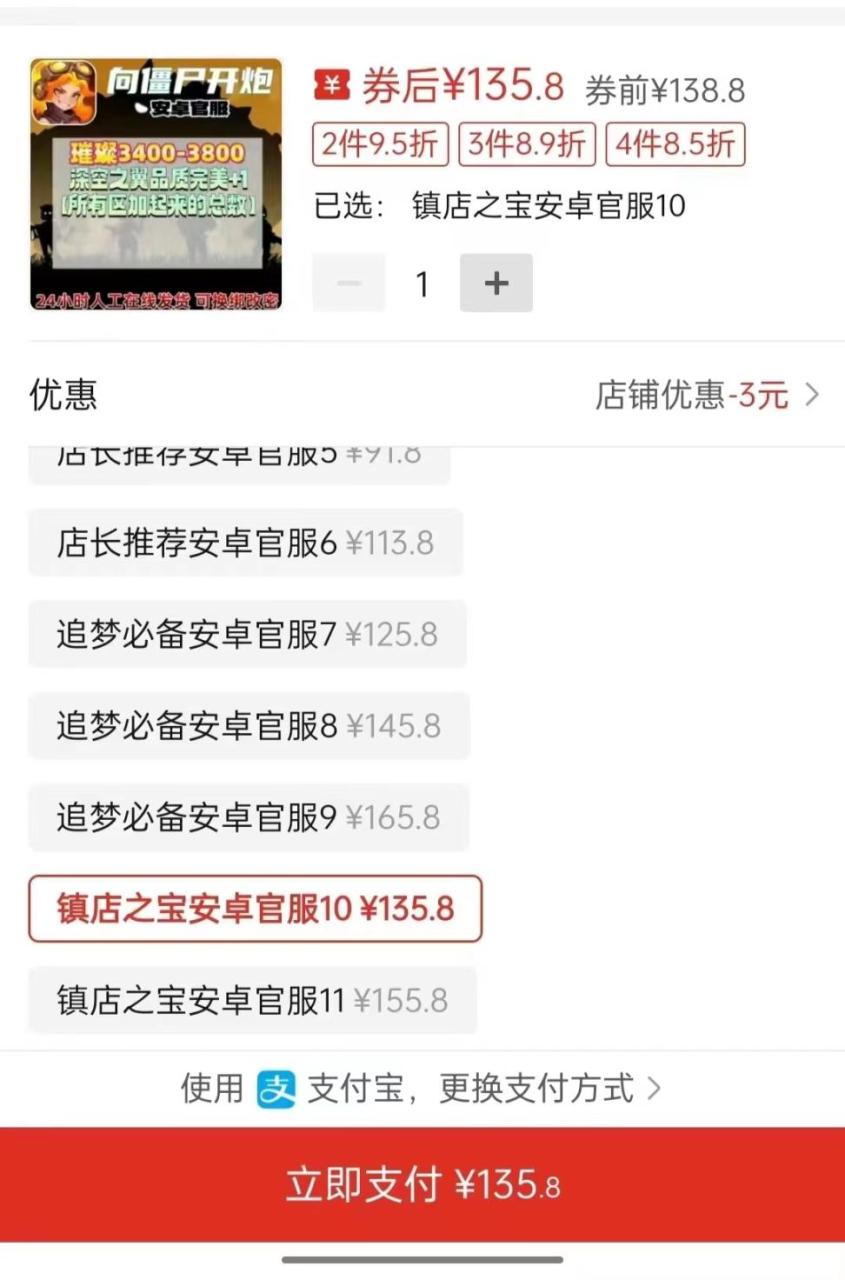
Task: Open the 店铺优惠 -3元 discount details
Action: coord(707,395)
